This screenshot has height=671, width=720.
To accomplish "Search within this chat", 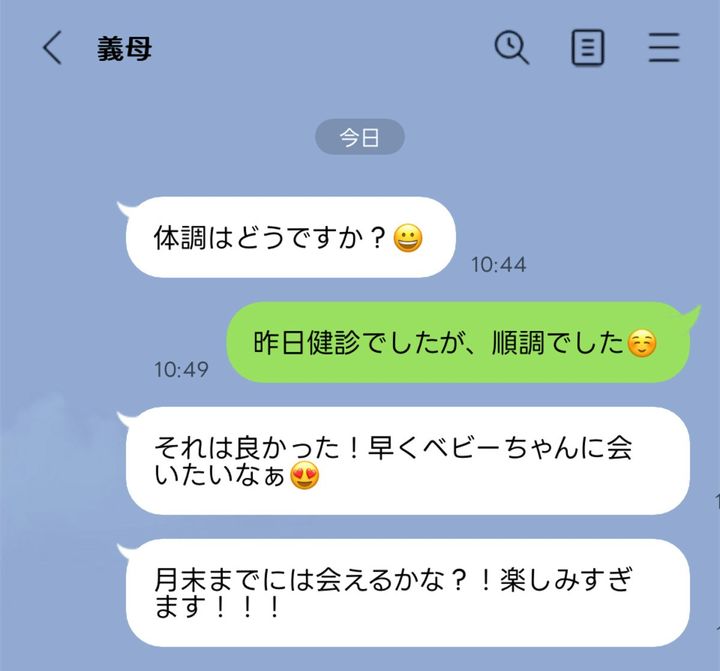I will pyautogui.click(x=512, y=47).
